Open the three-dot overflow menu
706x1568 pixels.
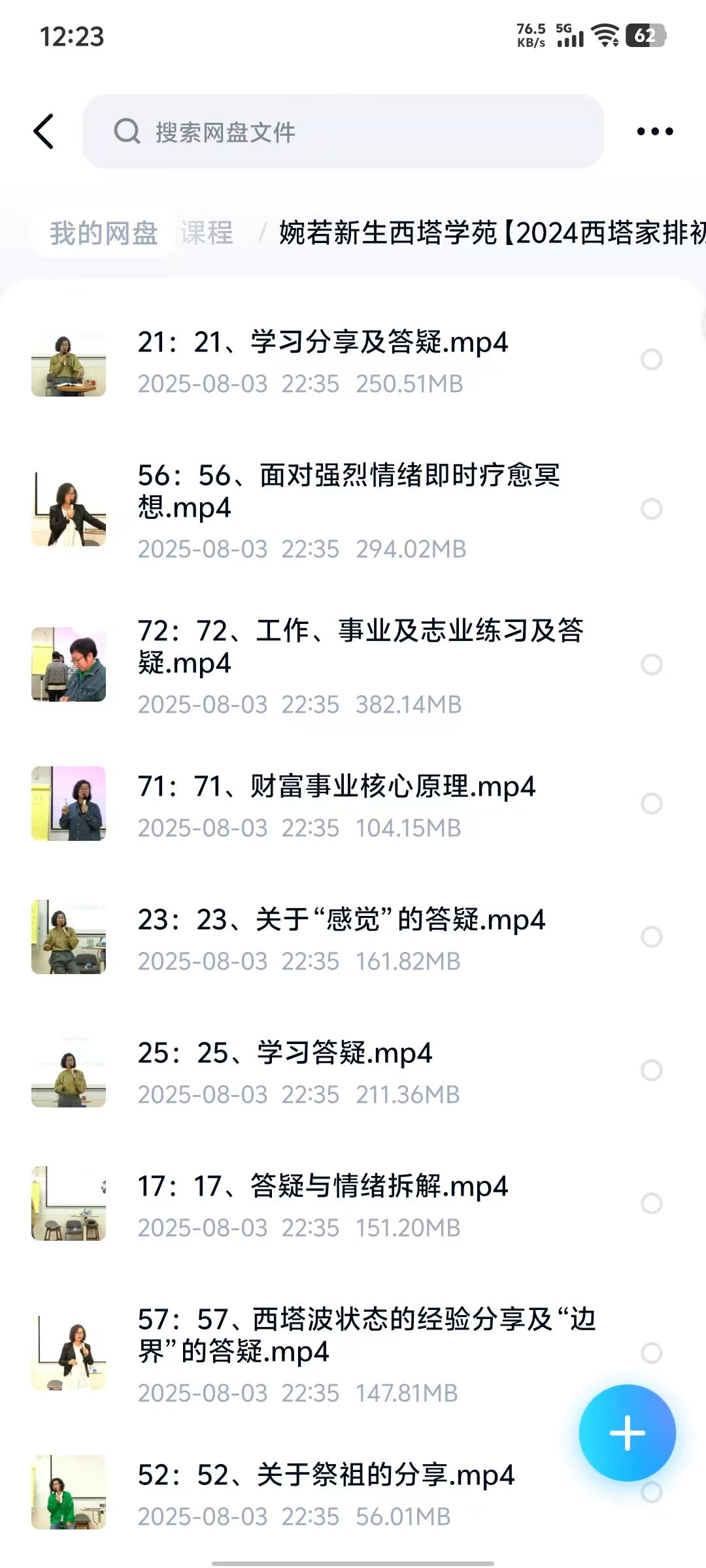(x=654, y=131)
